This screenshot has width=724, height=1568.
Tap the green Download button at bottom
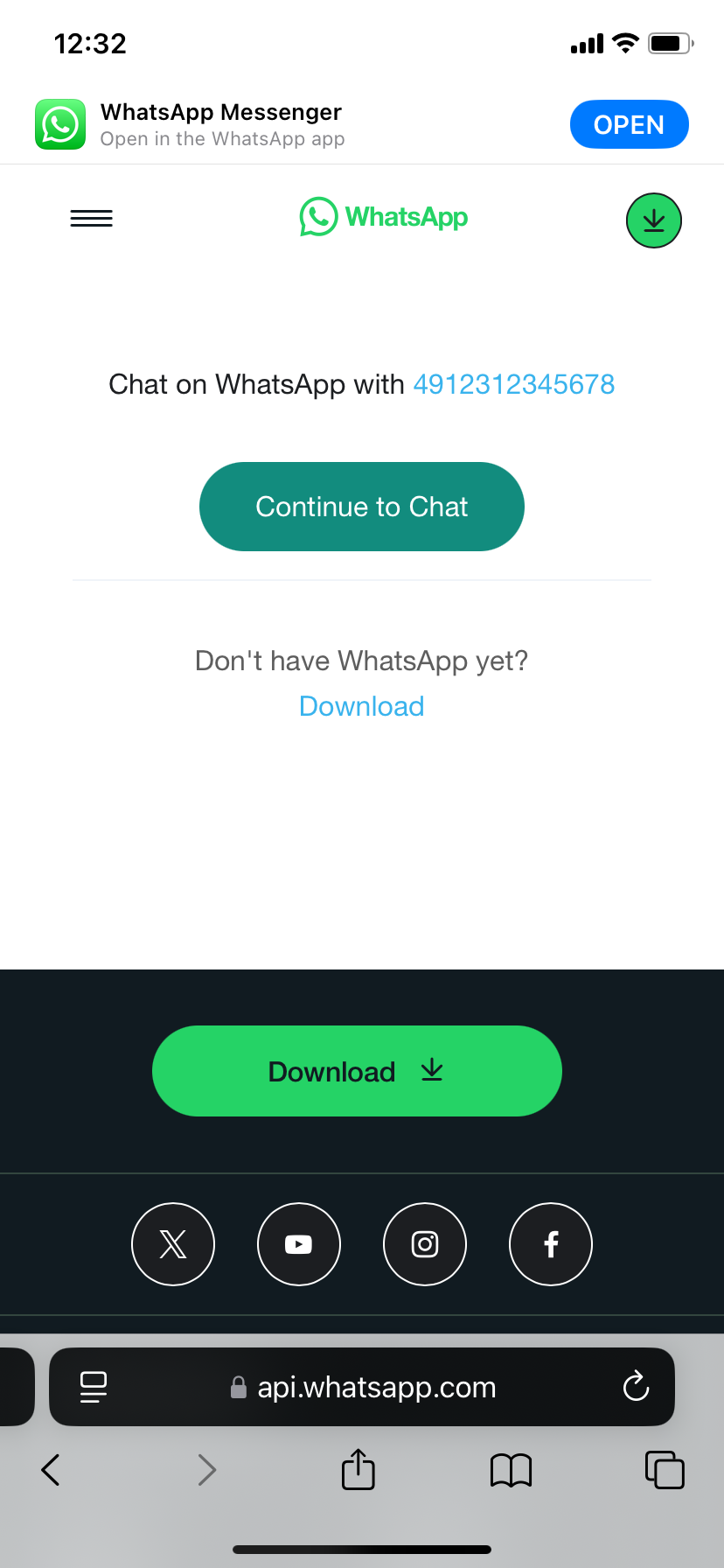[357, 1070]
